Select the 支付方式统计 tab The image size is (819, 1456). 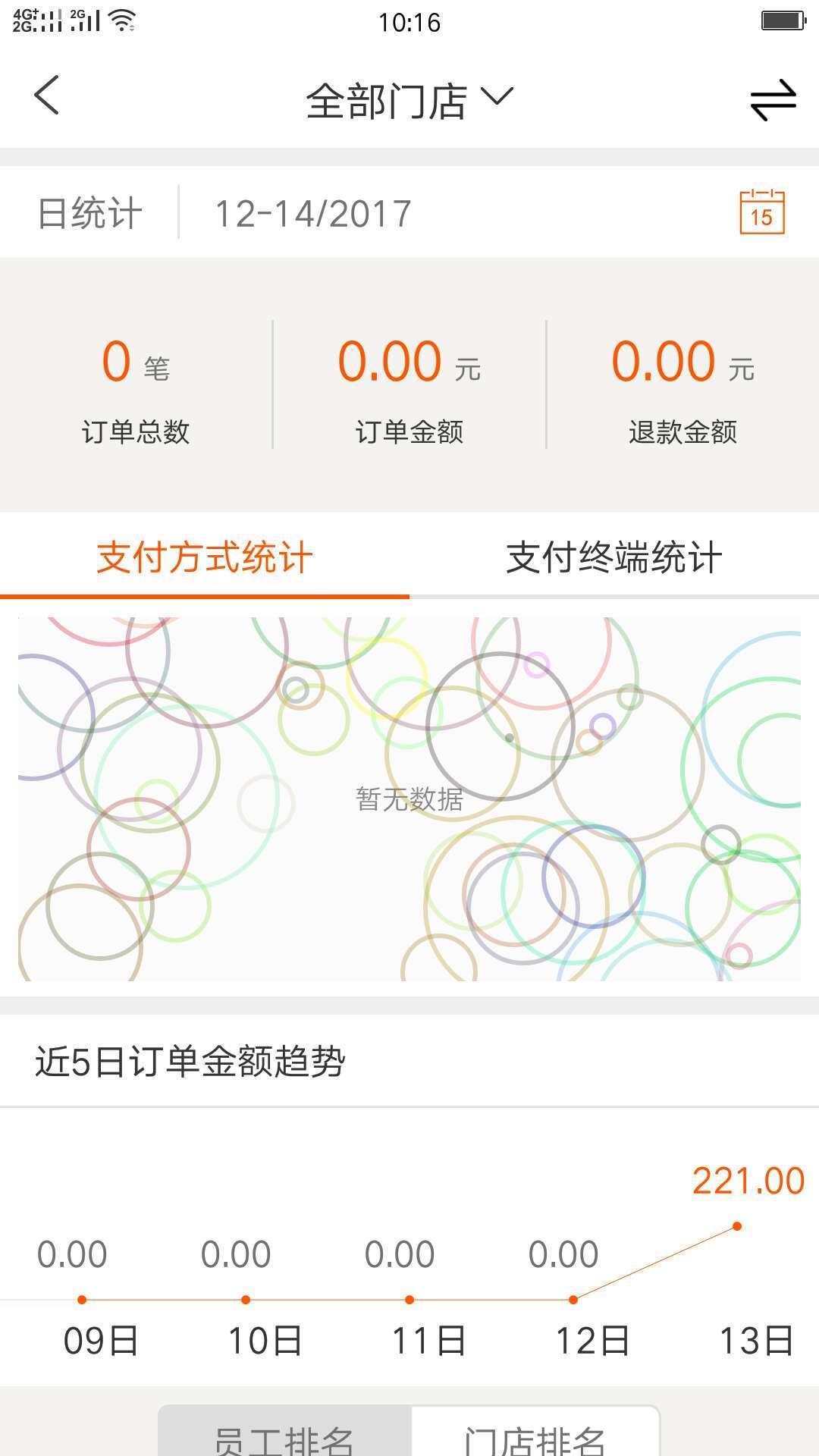pyautogui.click(x=205, y=557)
